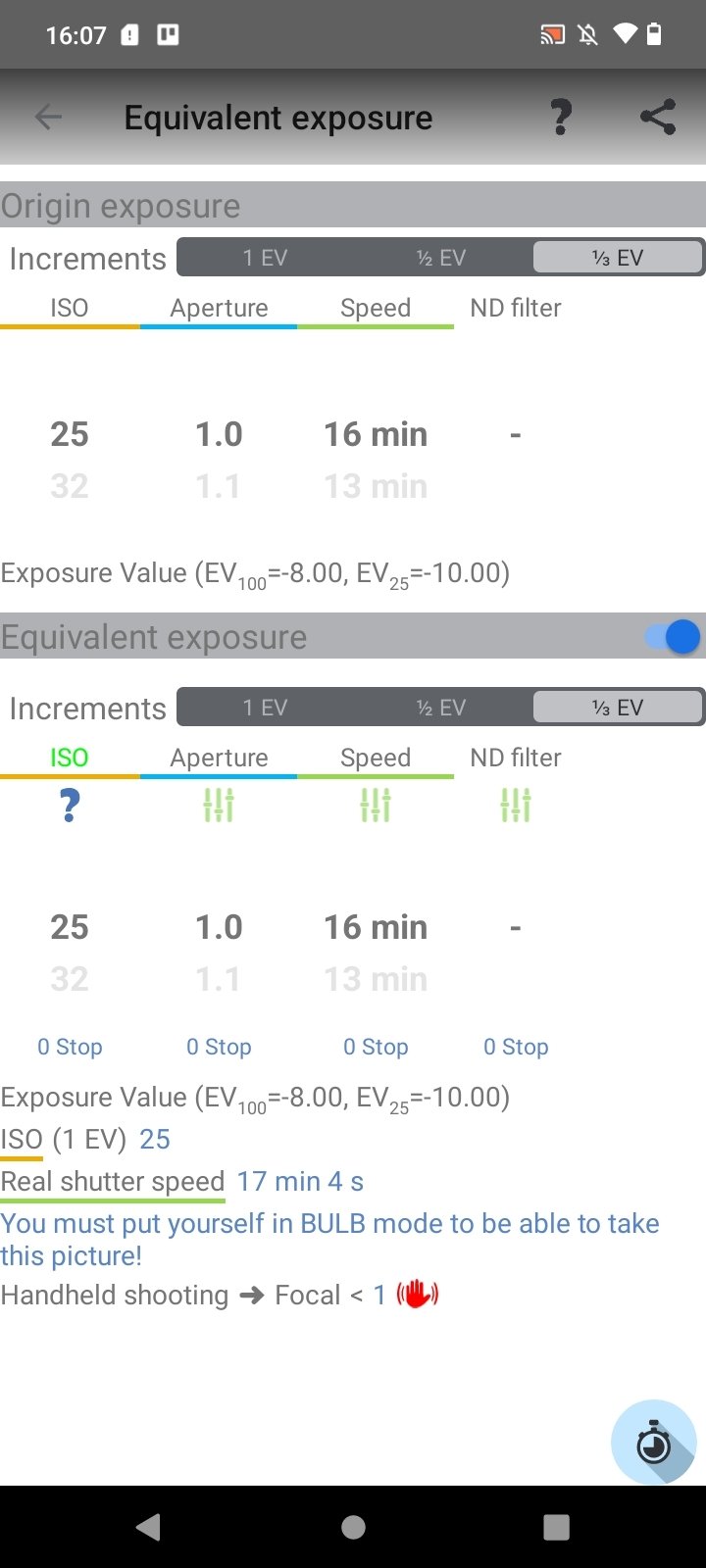Share the exposure calculation

pos(658,118)
